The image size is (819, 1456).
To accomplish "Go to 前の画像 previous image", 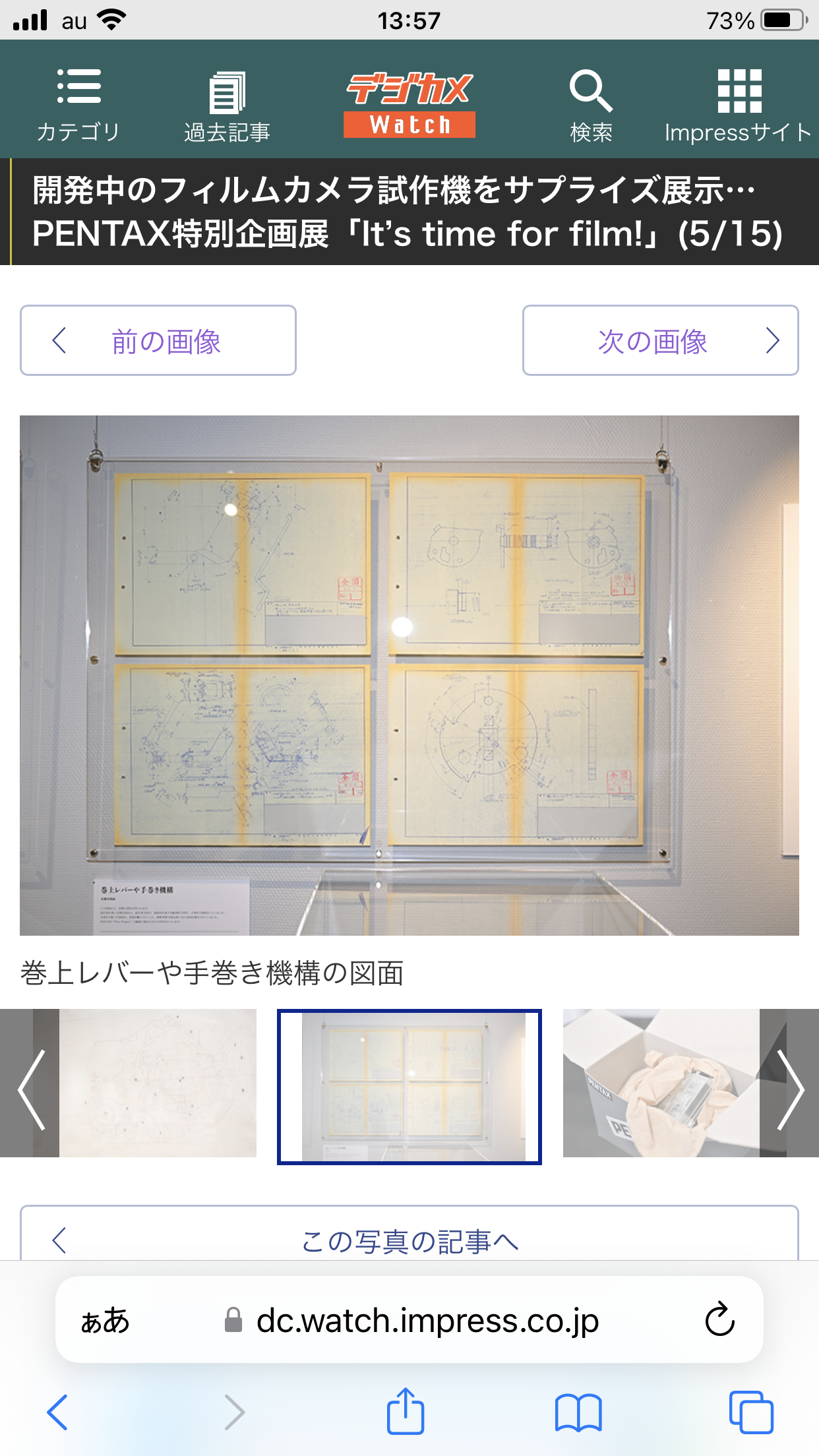I will click(x=158, y=340).
